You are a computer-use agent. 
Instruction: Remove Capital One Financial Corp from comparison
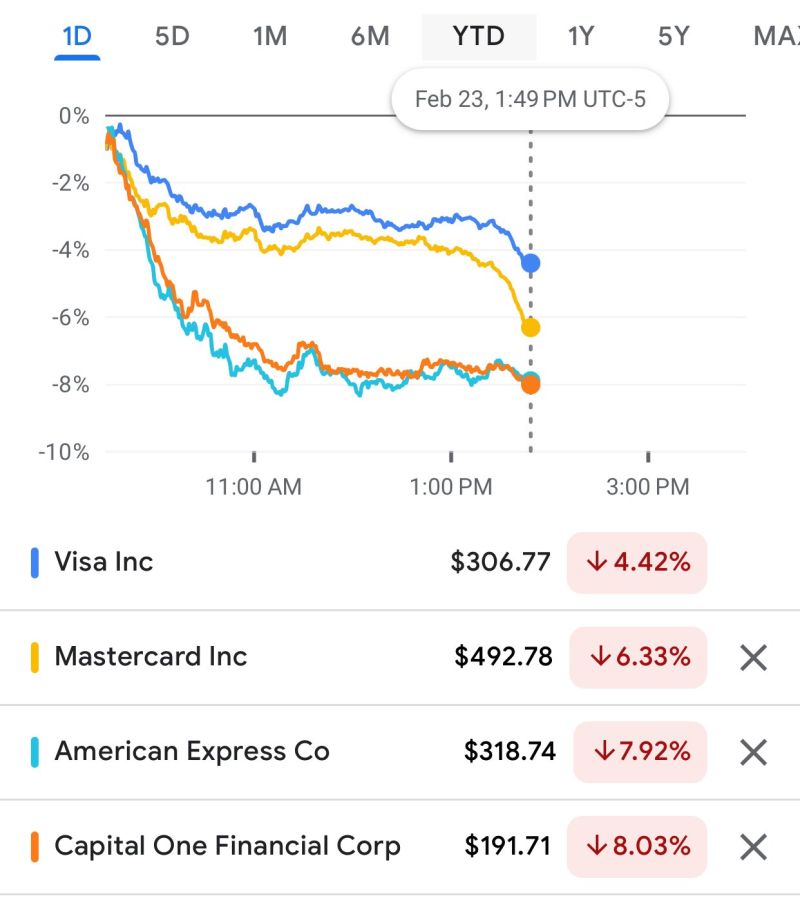pyautogui.click(x=752, y=847)
